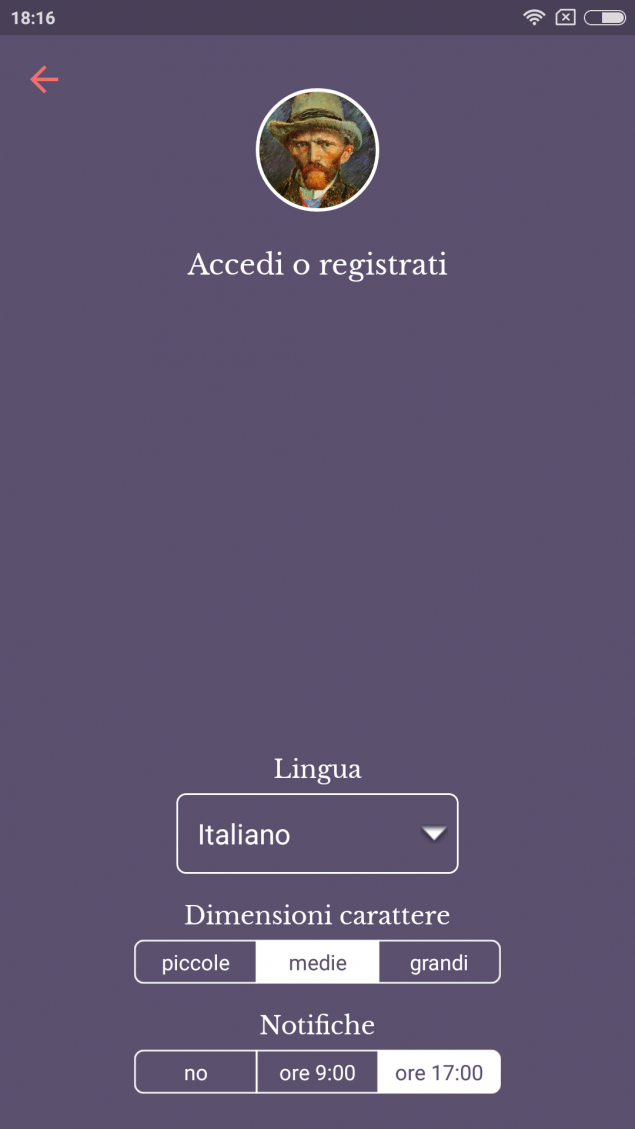The height and width of the screenshot is (1129, 635).
Task: Tap the Van Gogh profile avatar
Action: (x=318, y=150)
